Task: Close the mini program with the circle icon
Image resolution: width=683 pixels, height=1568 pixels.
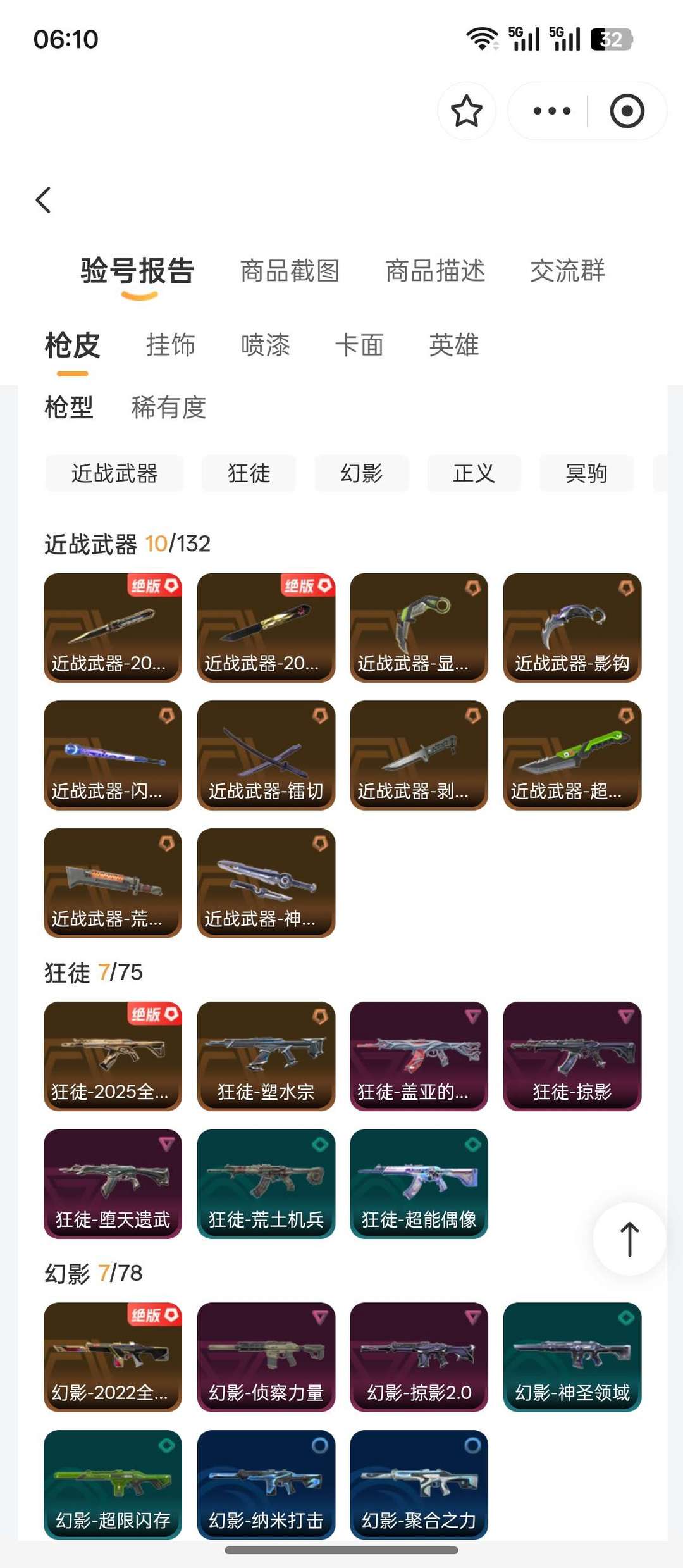Action: tap(627, 111)
